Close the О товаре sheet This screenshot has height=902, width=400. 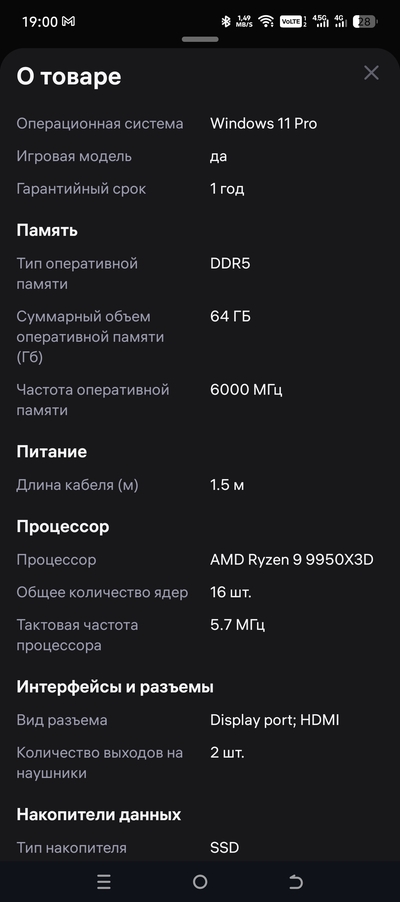(x=371, y=73)
